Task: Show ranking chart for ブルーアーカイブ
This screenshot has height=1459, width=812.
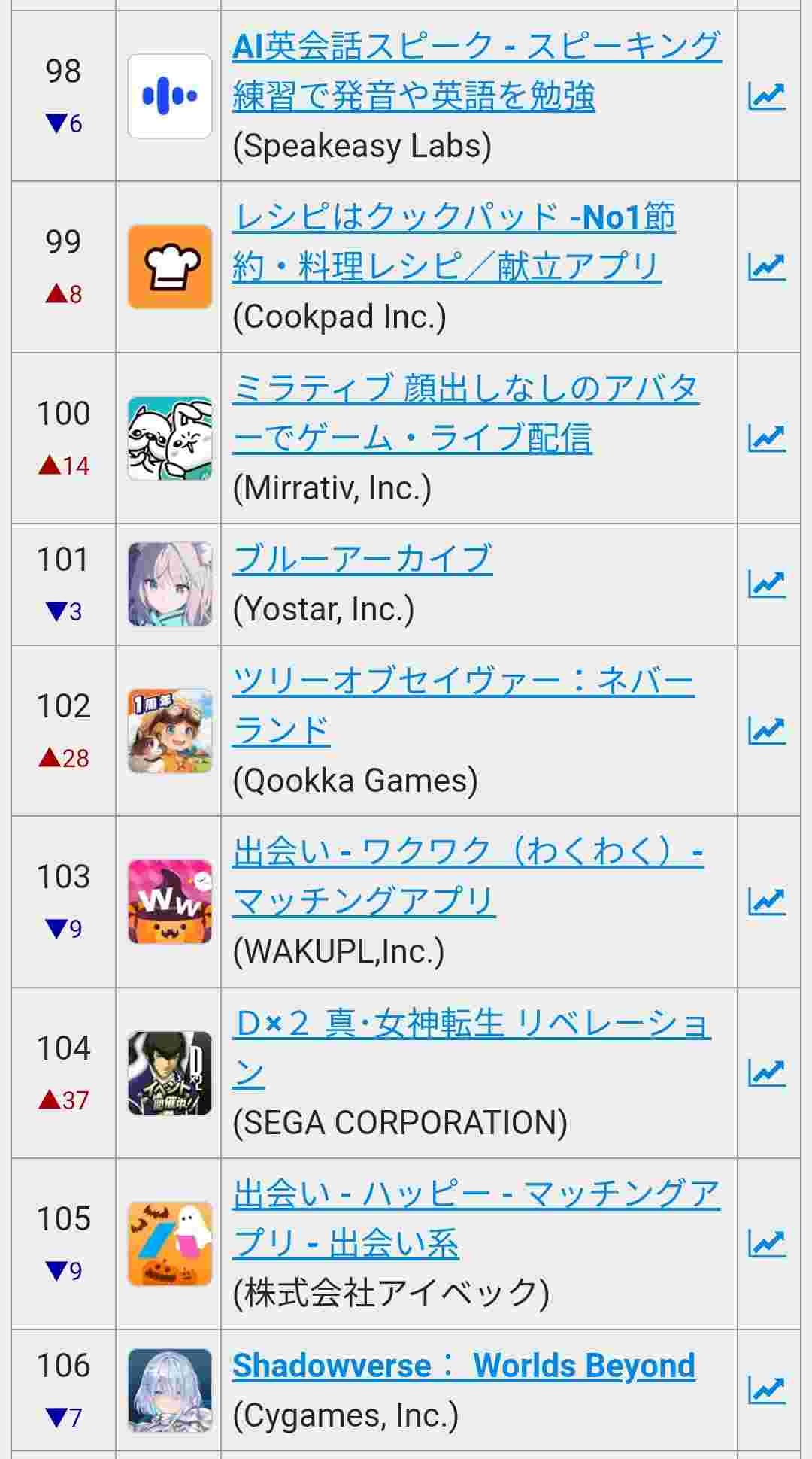Action: 767,584
